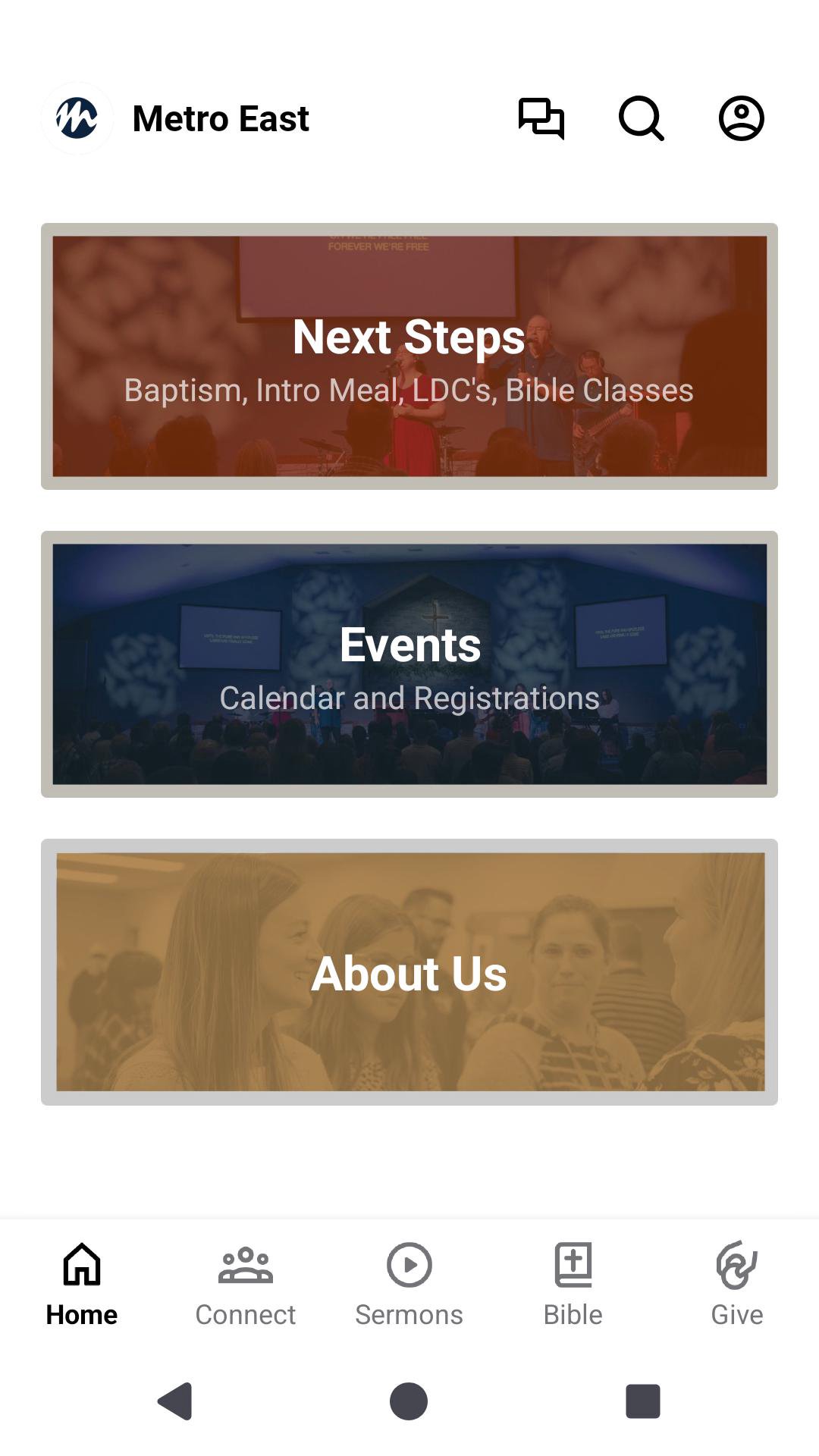Image resolution: width=819 pixels, height=1456 pixels.
Task: Open search in the top bar
Action: 641,118
